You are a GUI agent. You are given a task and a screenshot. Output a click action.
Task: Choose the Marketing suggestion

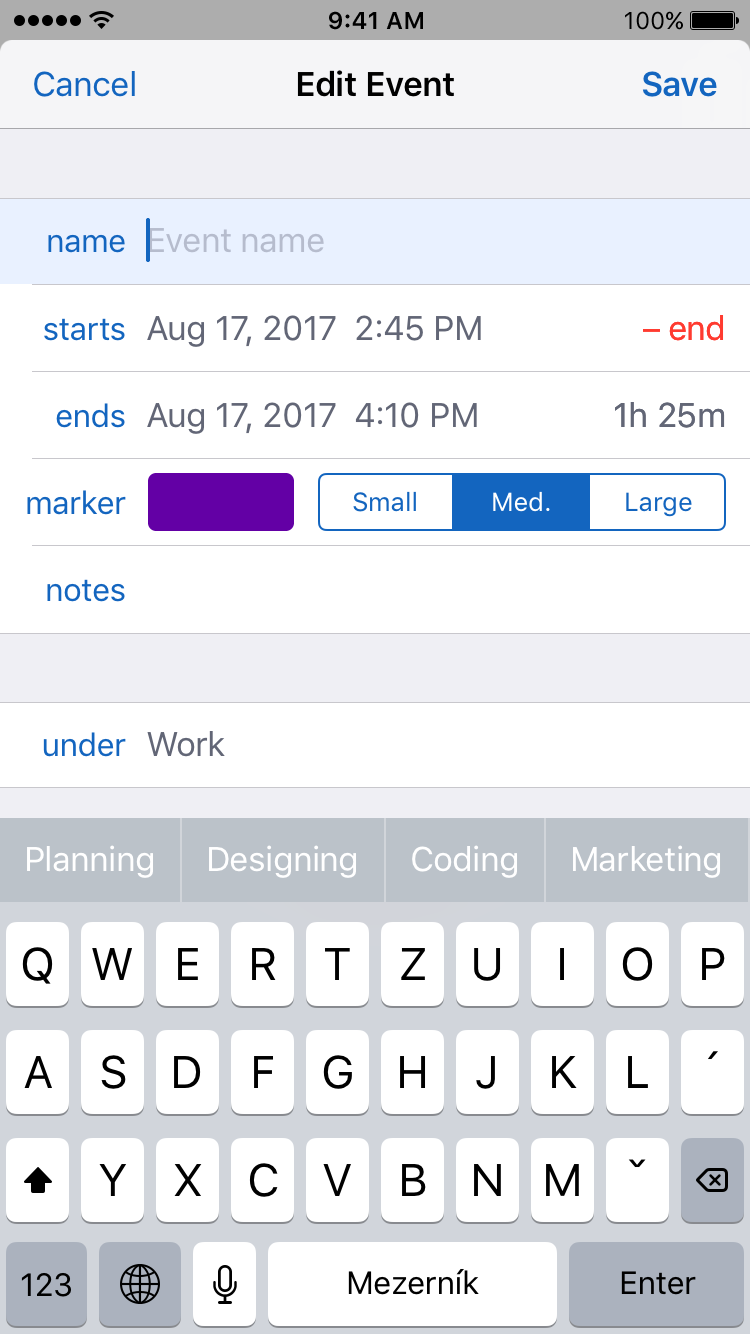coord(647,860)
